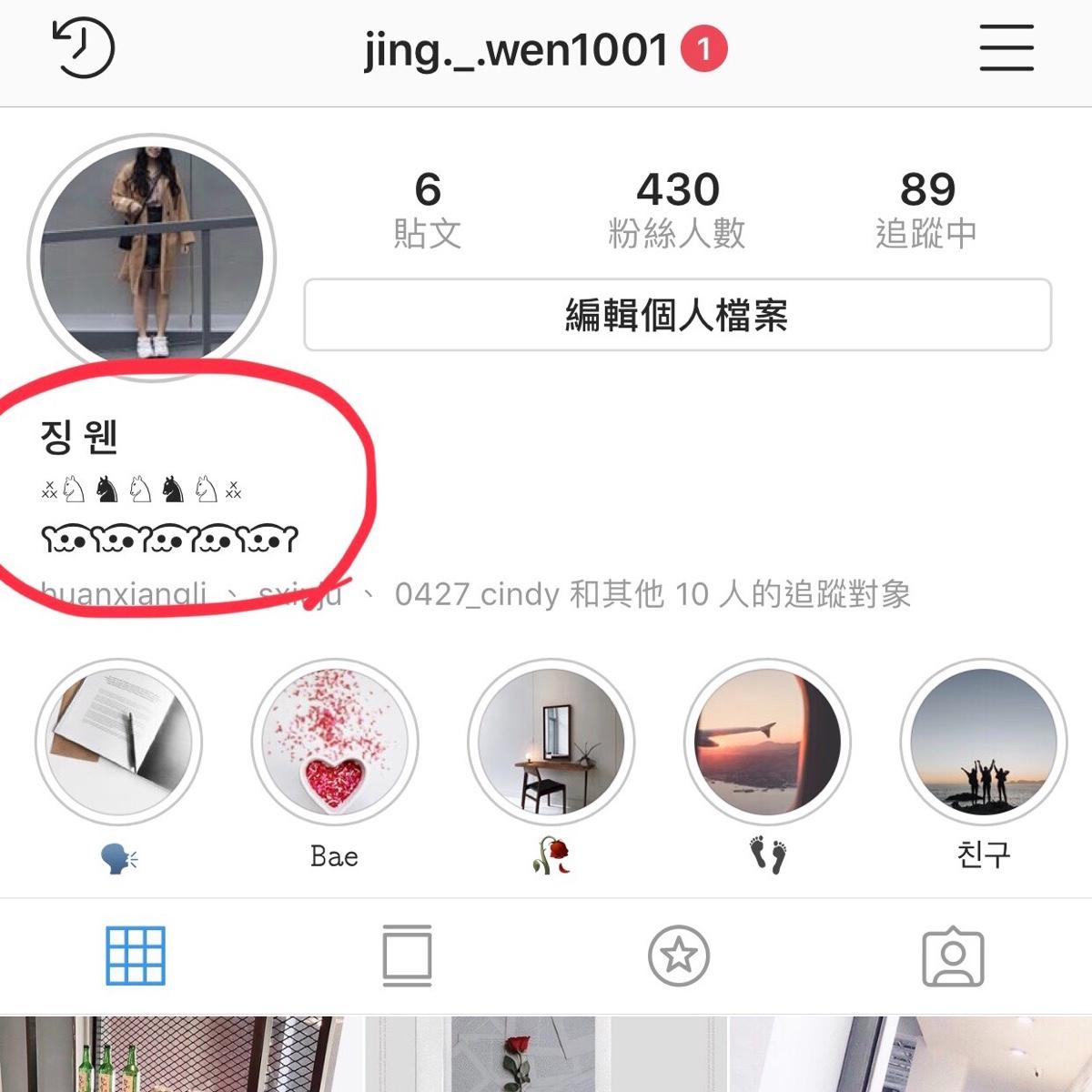Viewport: 1092px width, 1092px height.
Task: View accounts followed by 0427_cindy and others
Action: coord(652,595)
